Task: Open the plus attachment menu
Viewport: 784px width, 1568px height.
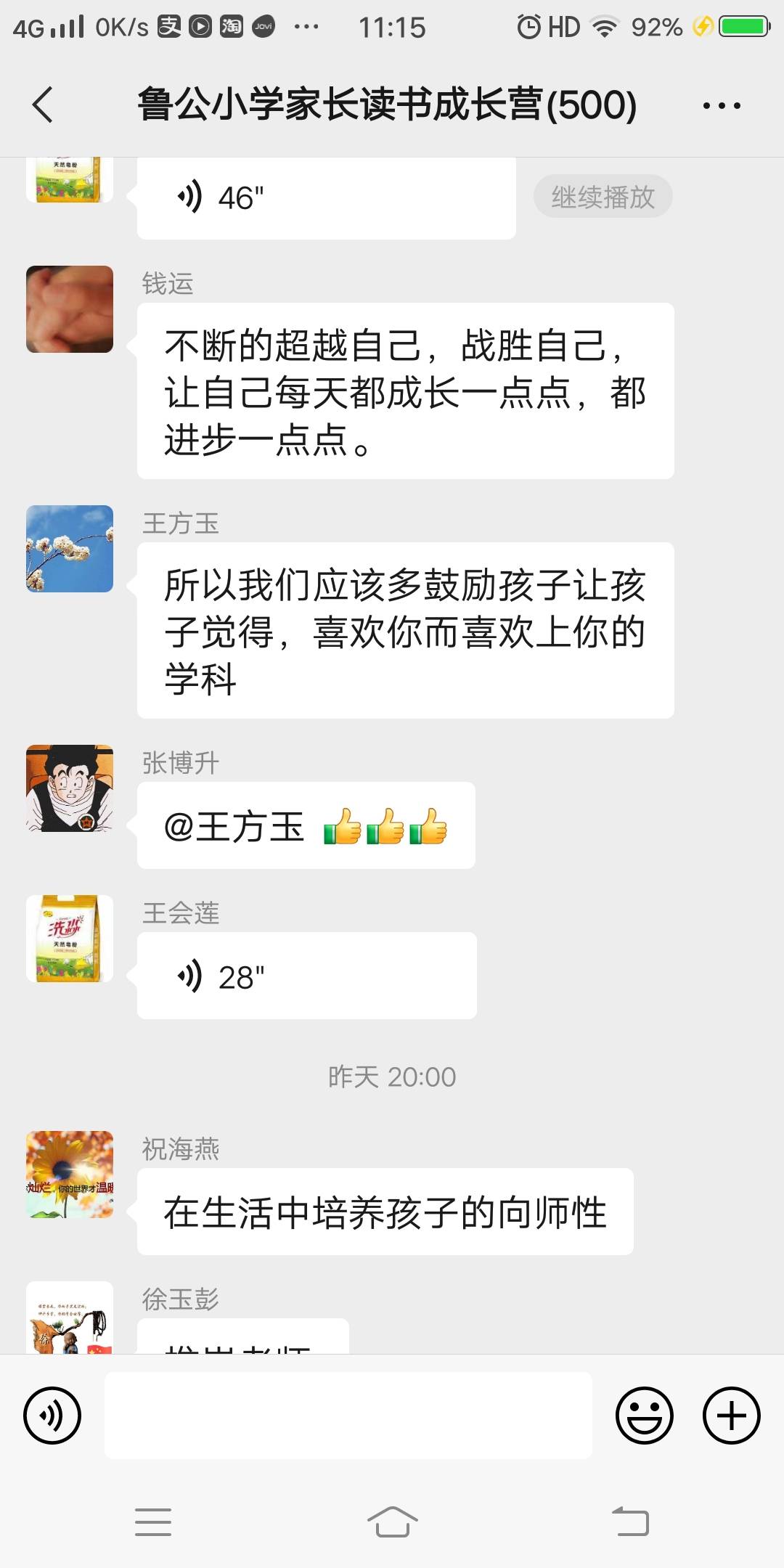Action: (x=731, y=1414)
